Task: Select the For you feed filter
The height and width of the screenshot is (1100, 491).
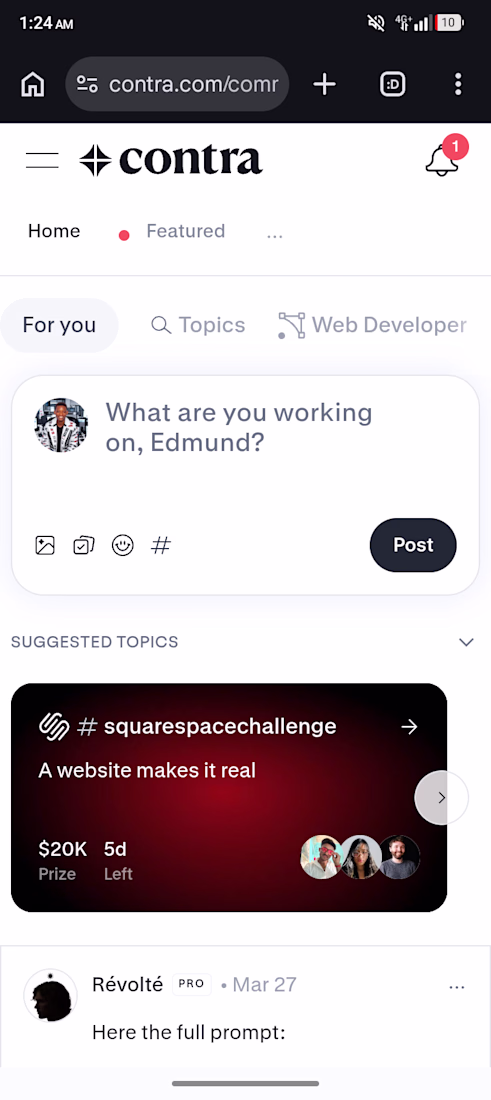Action: coord(59,326)
